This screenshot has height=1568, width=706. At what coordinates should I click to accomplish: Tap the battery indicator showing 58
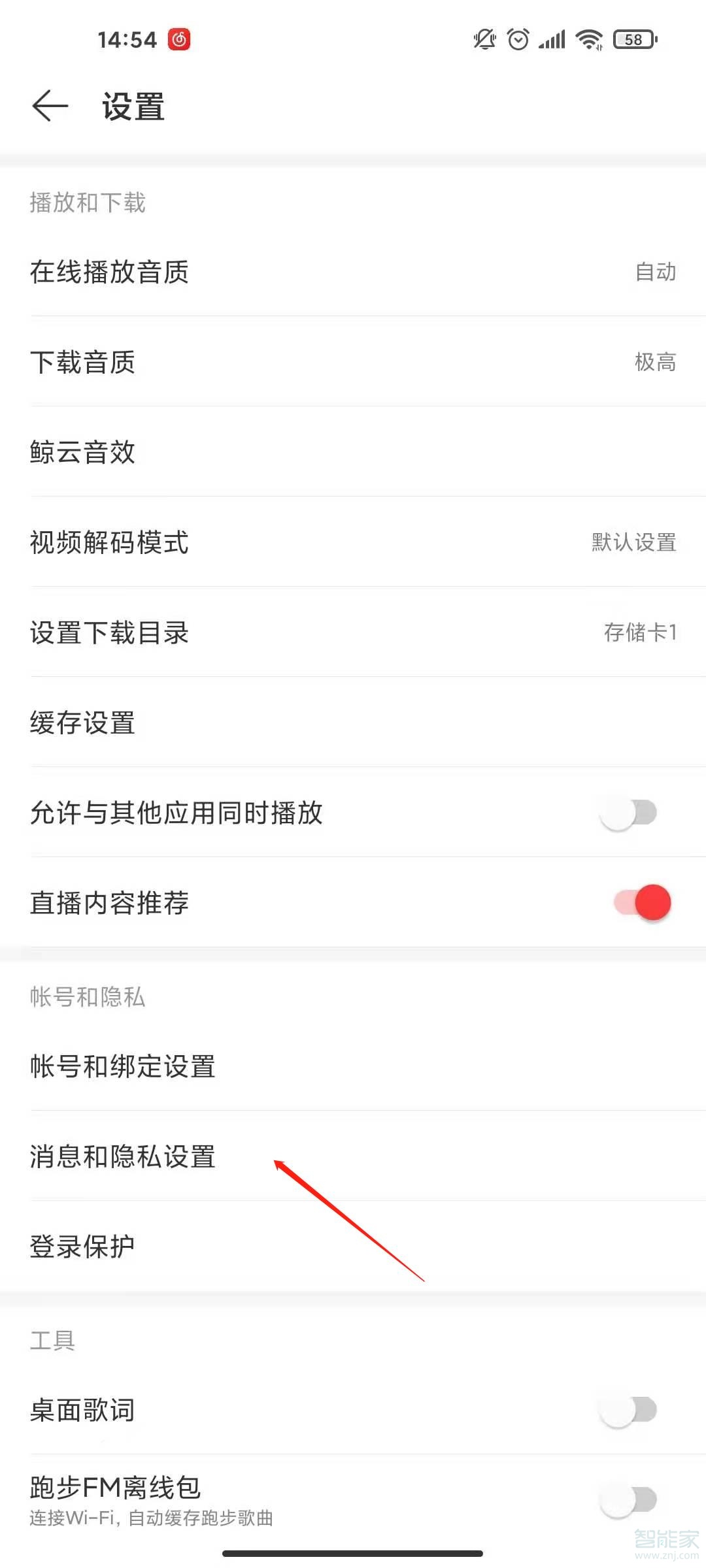[631, 39]
